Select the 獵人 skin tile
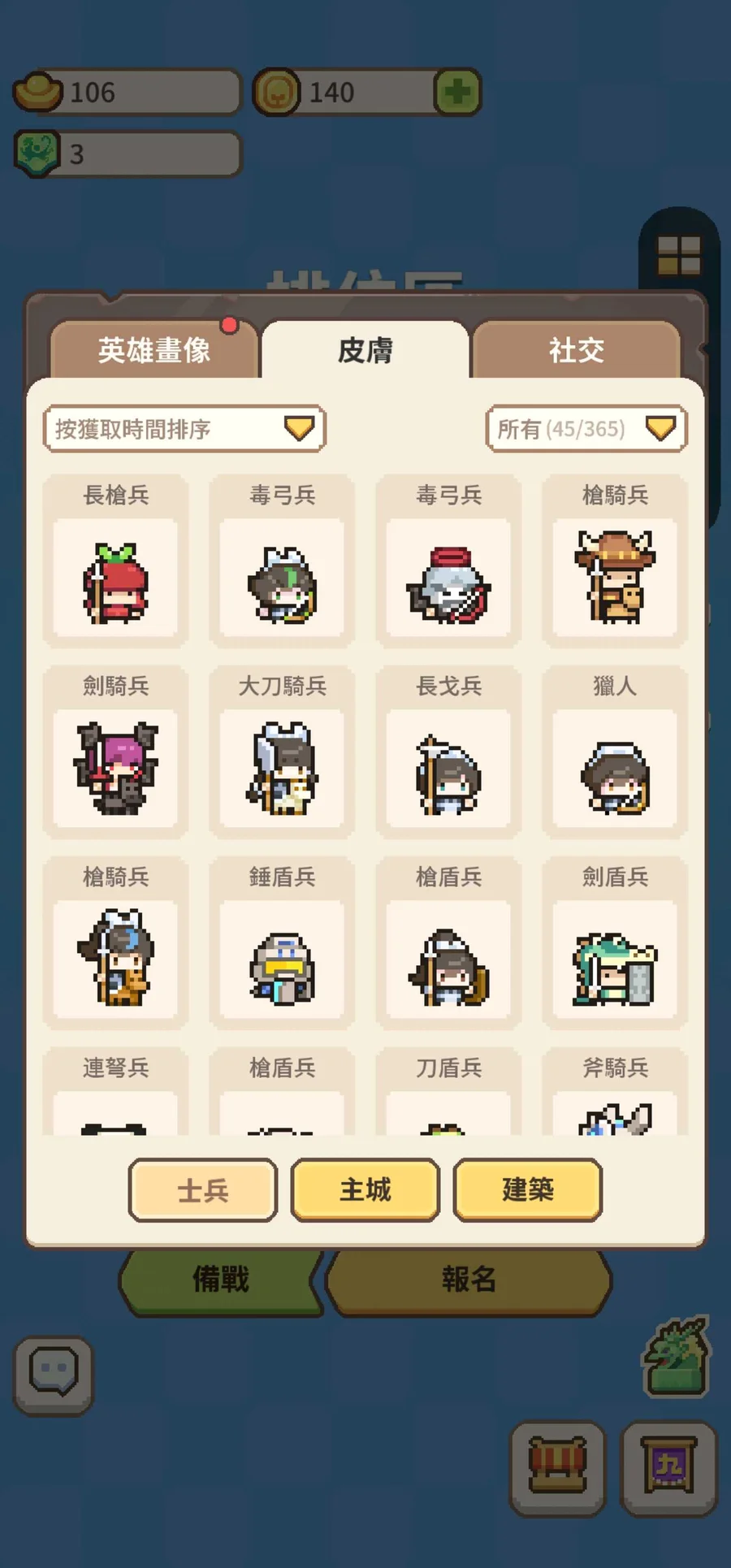 click(615, 752)
